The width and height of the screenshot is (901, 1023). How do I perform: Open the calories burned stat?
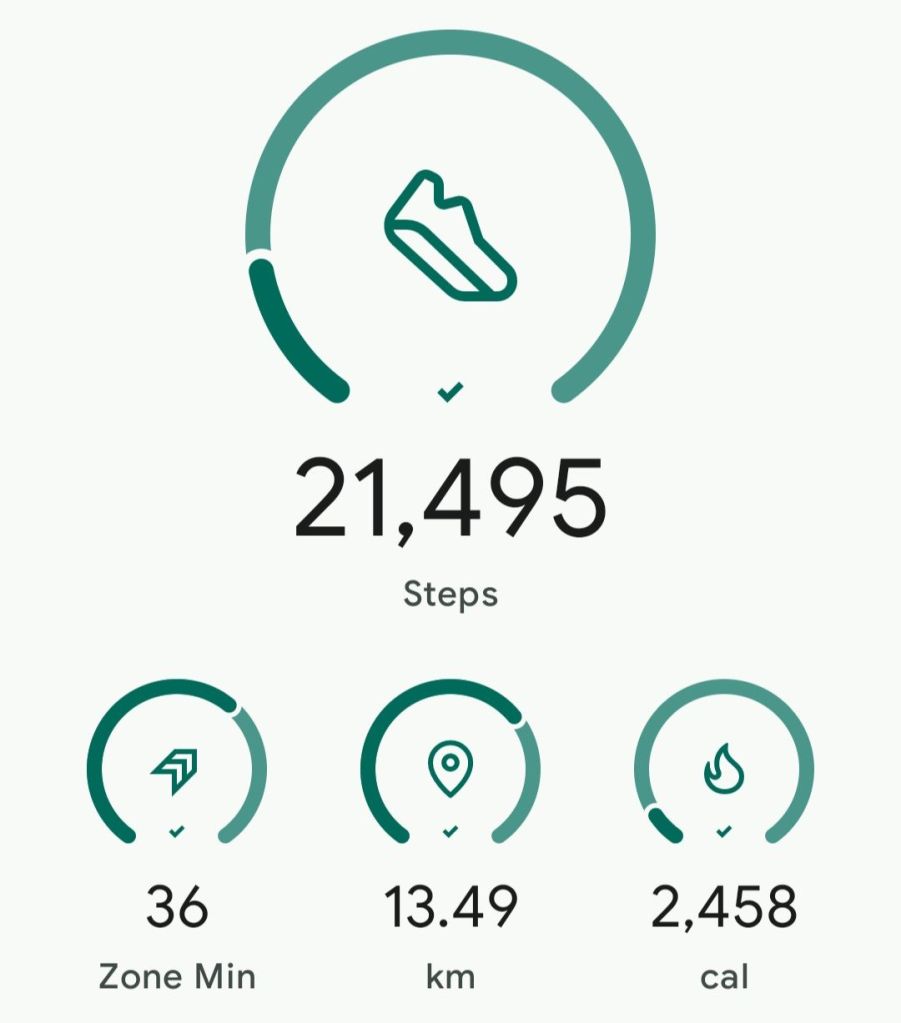(724, 769)
